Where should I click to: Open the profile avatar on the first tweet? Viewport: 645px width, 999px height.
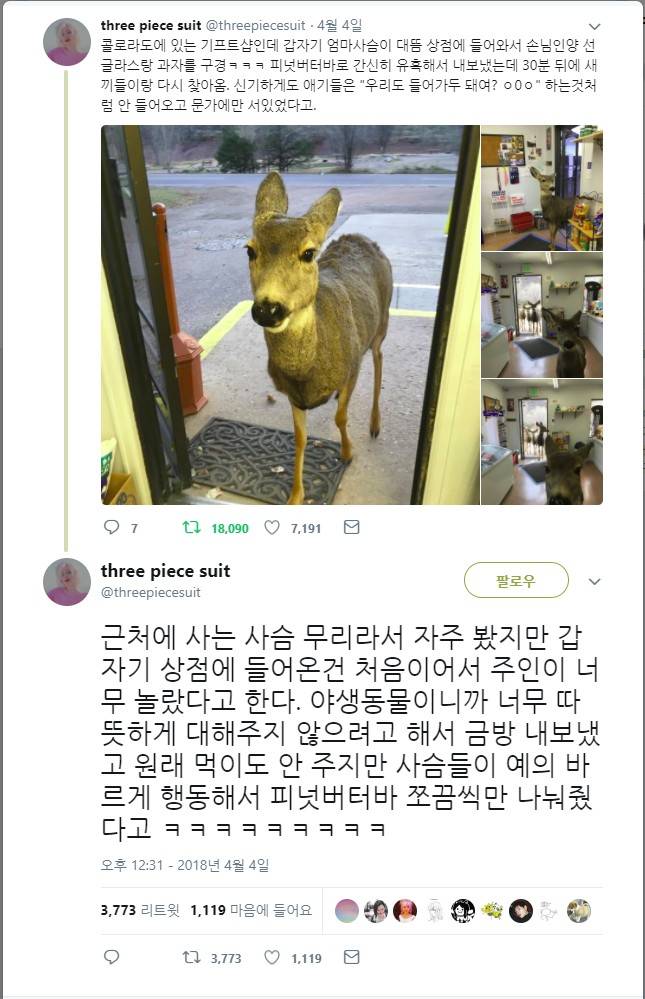click(67, 42)
